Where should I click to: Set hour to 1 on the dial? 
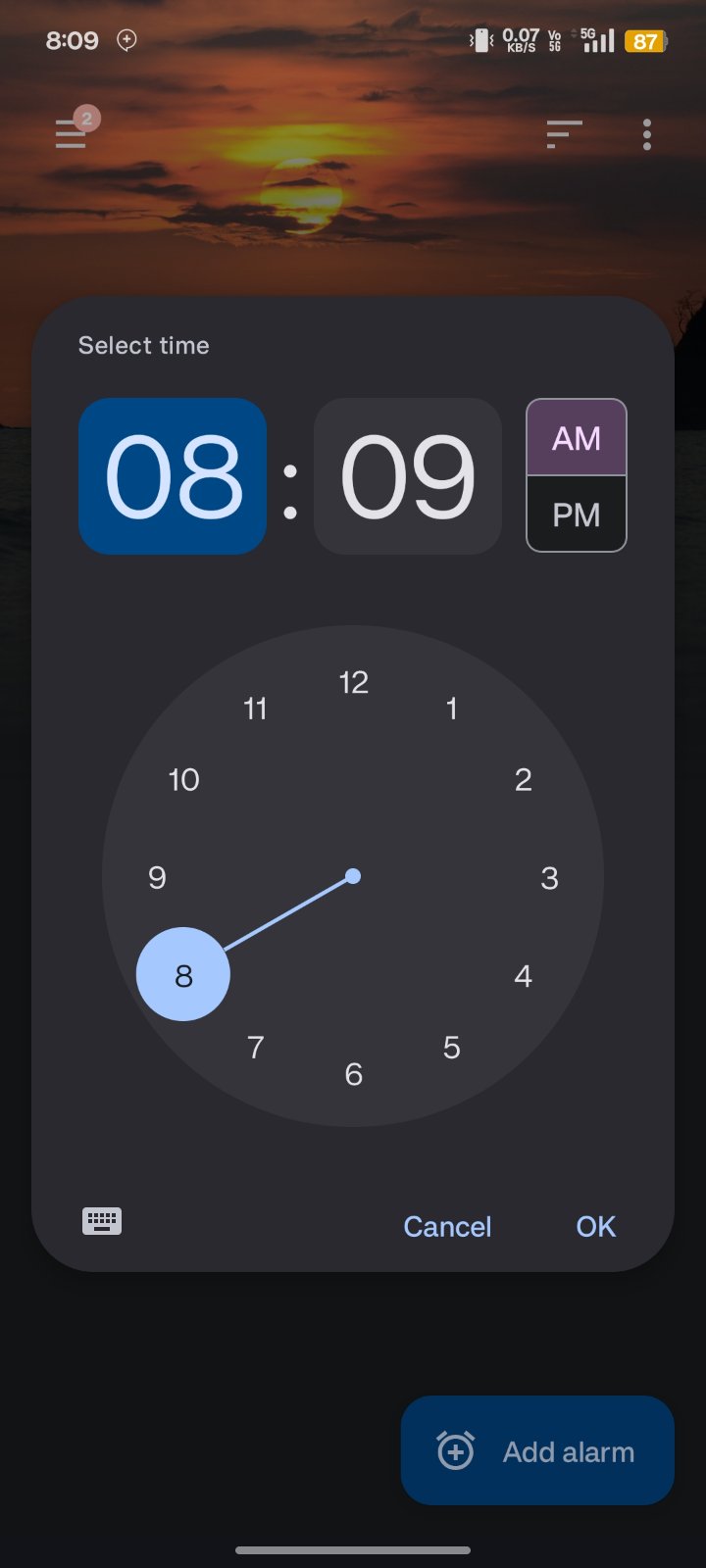pos(451,708)
